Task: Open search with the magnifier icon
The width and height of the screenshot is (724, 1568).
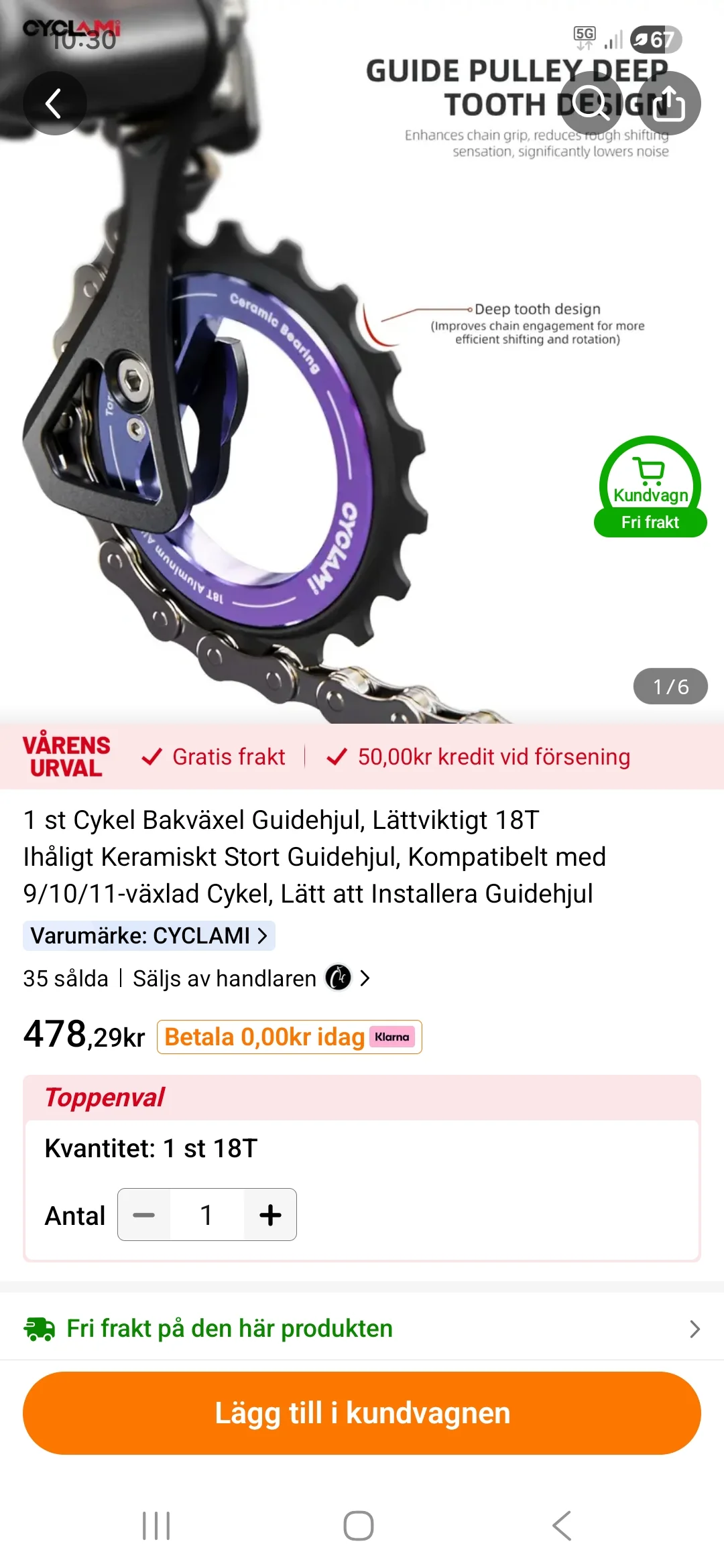Action: tap(591, 103)
